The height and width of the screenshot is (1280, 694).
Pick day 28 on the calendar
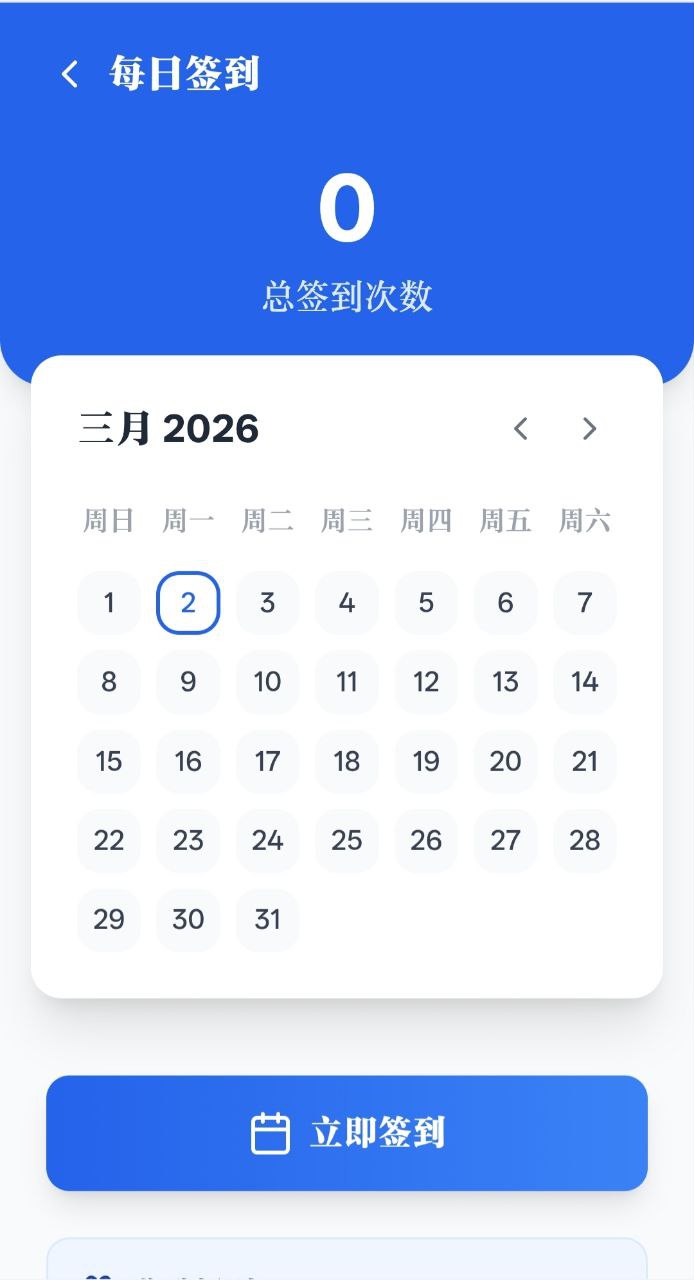point(585,841)
